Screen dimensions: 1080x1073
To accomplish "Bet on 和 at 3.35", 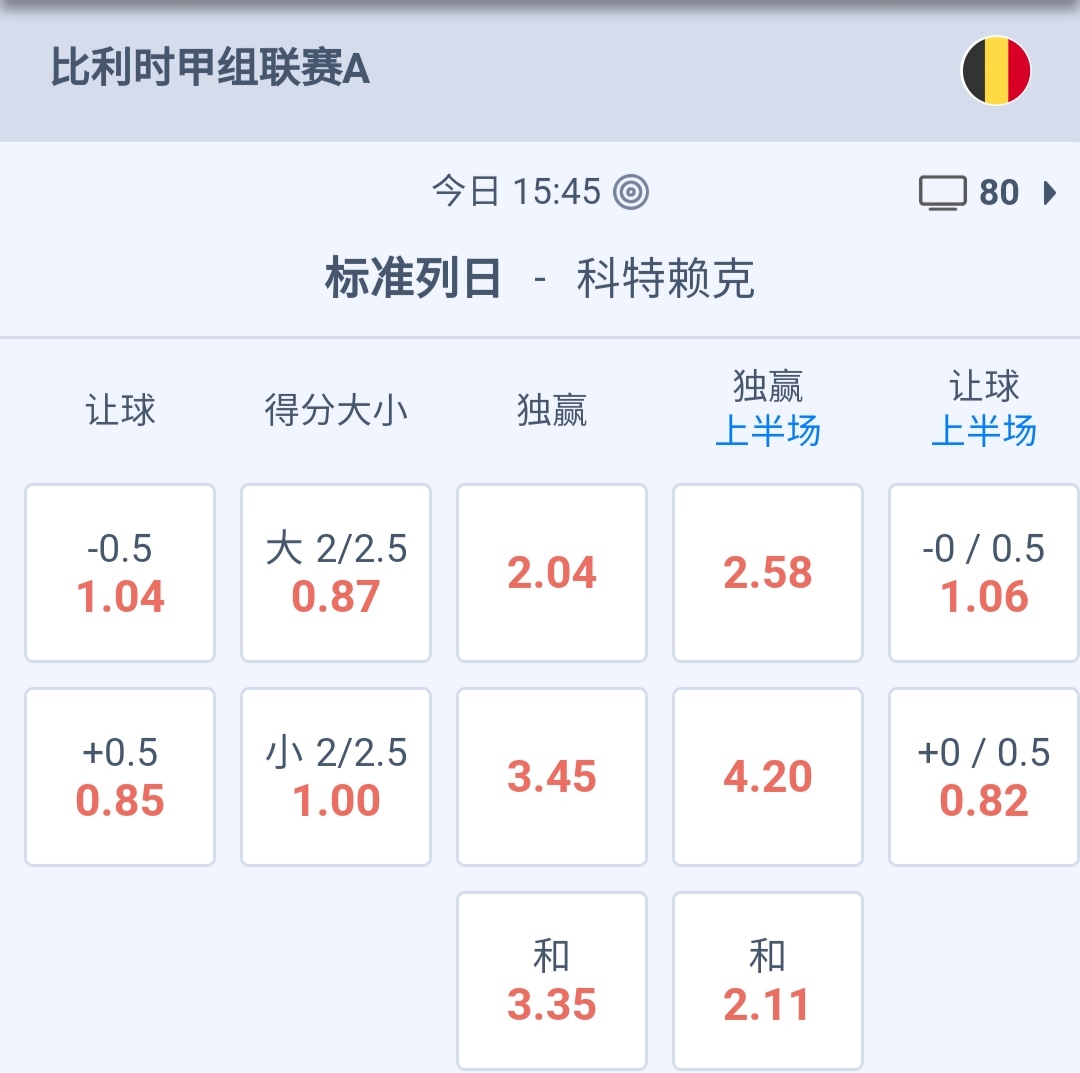I will 552,981.
